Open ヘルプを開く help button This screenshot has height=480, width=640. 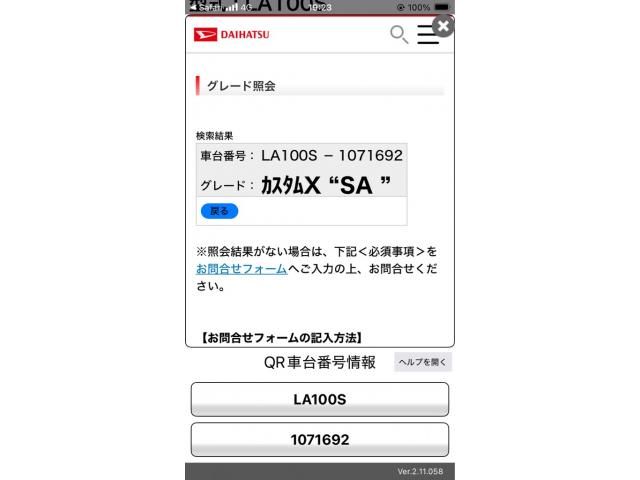tap(423, 362)
